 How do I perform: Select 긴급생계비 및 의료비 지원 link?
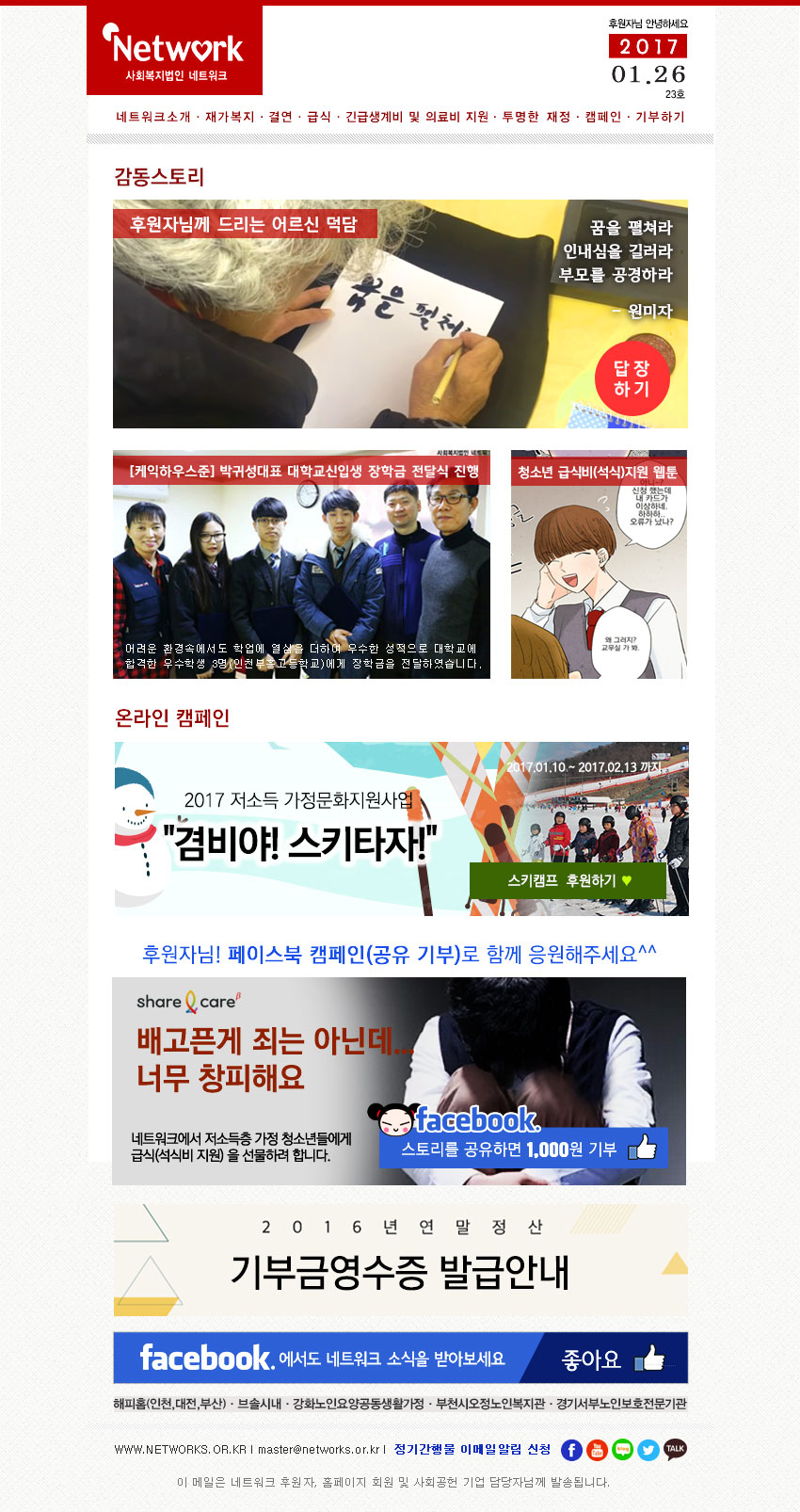(x=417, y=117)
